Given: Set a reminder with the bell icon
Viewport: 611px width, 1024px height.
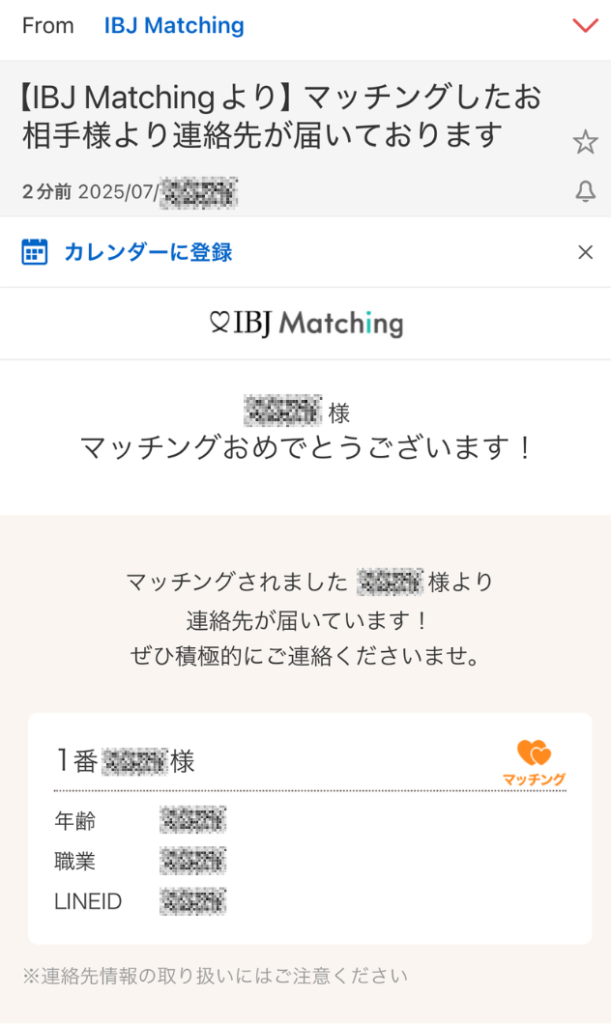Looking at the screenshot, I should coord(585,191).
